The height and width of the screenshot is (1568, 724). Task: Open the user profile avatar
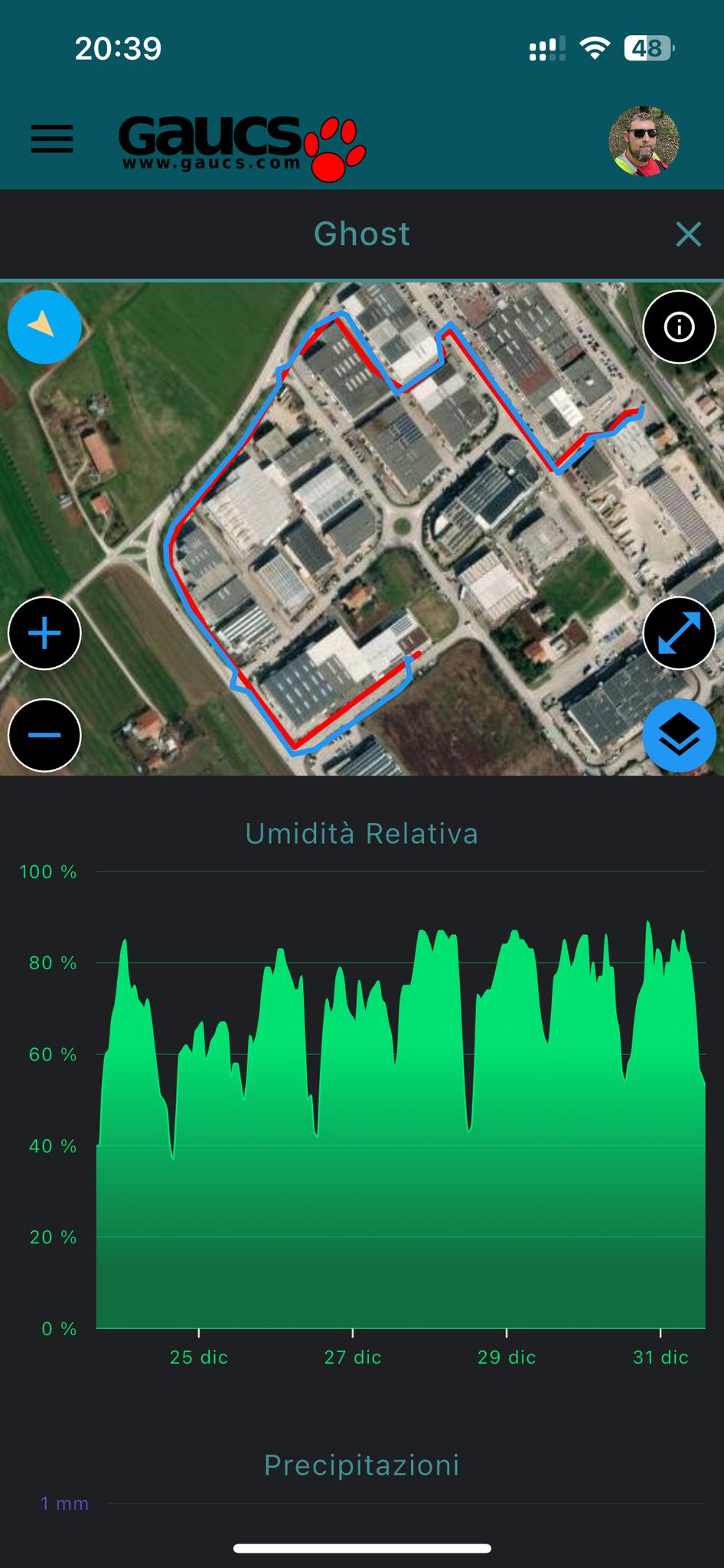(644, 142)
